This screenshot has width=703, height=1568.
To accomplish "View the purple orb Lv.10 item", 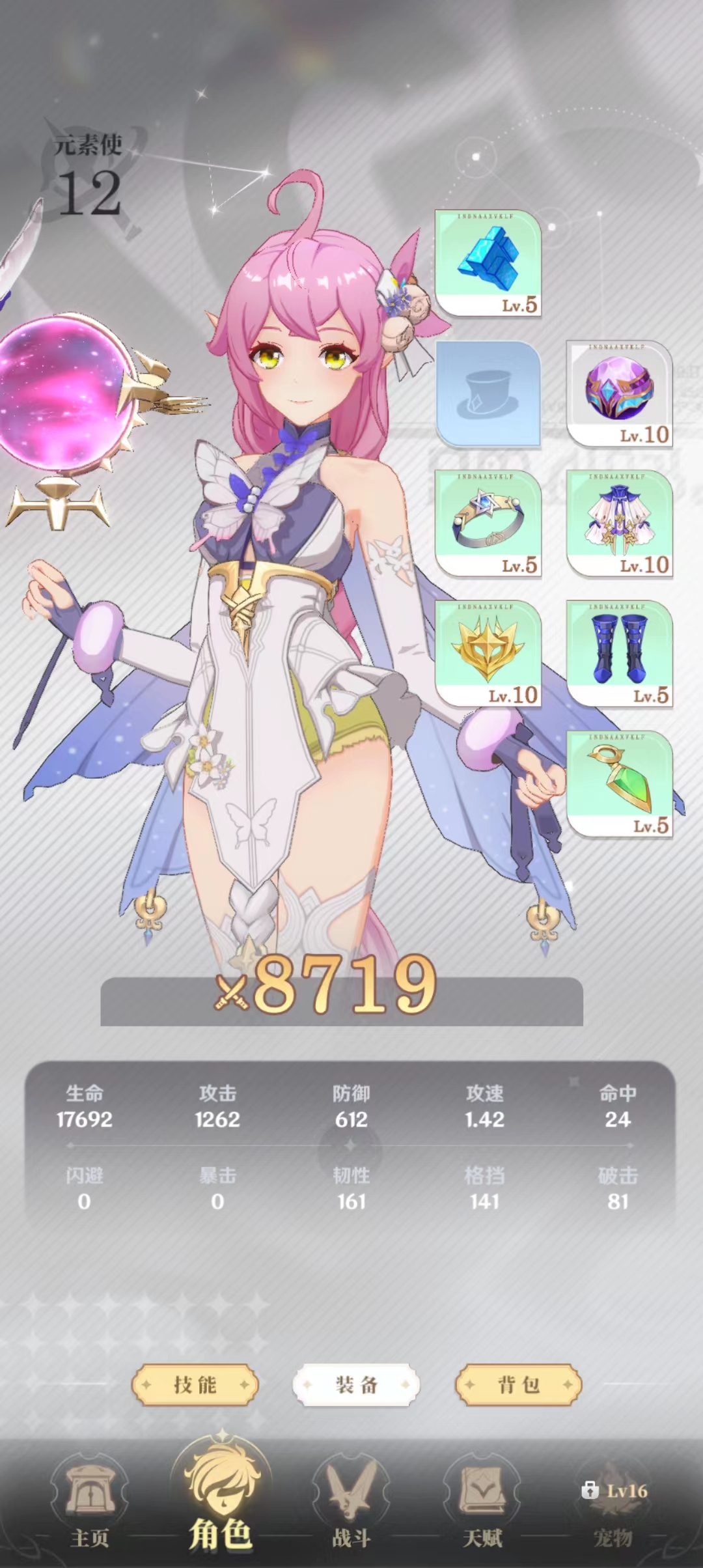I will pyautogui.click(x=619, y=393).
